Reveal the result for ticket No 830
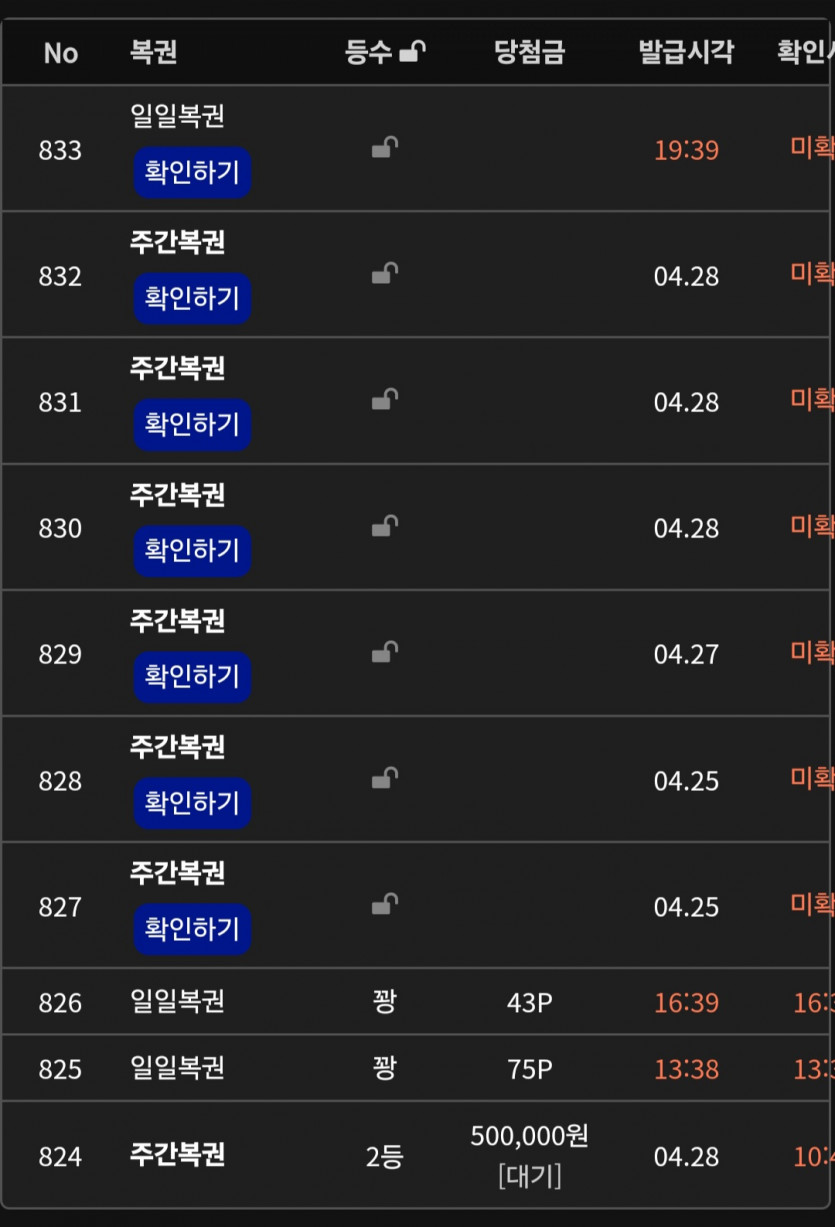The height and width of the screenshot is (1227, 835). pos(192,551)
